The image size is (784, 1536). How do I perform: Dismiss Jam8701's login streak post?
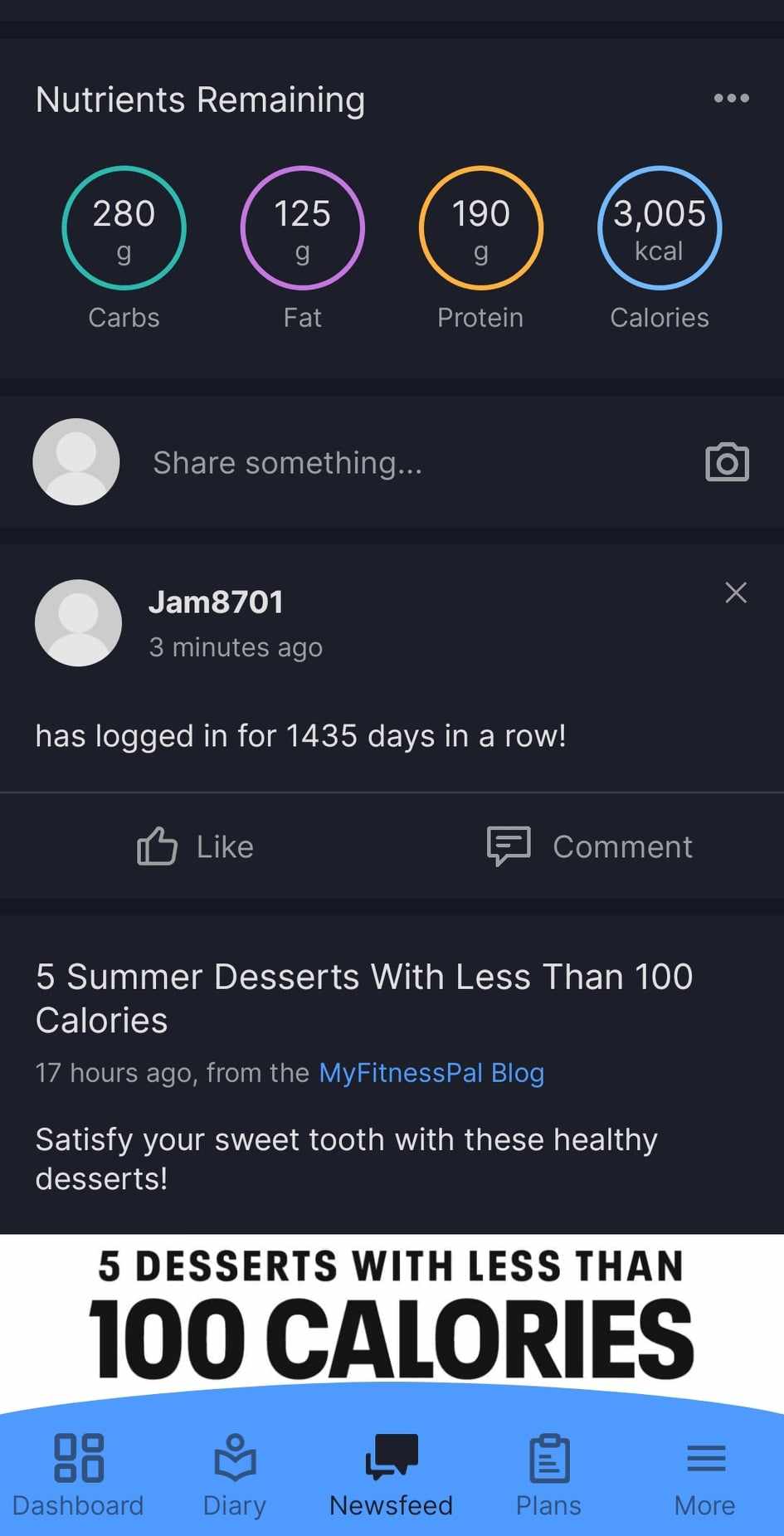(735, 592)
